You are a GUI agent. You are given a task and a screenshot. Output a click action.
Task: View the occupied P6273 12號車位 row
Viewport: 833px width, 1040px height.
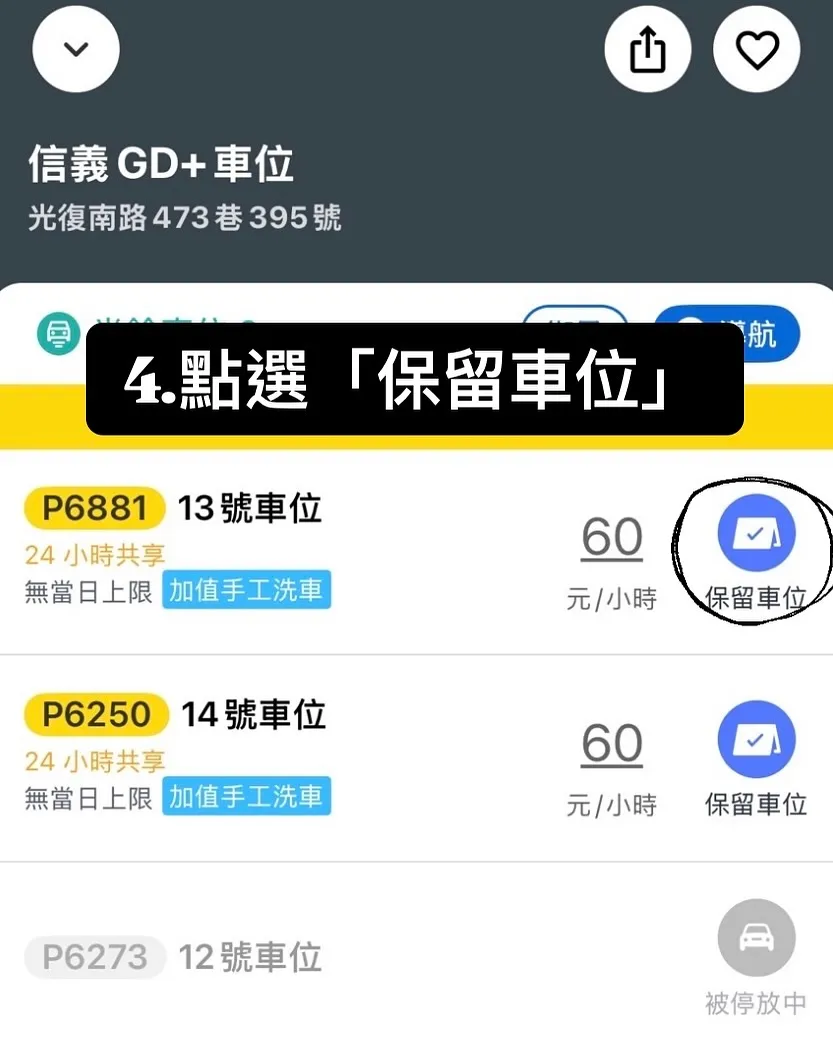click(250, 958)
